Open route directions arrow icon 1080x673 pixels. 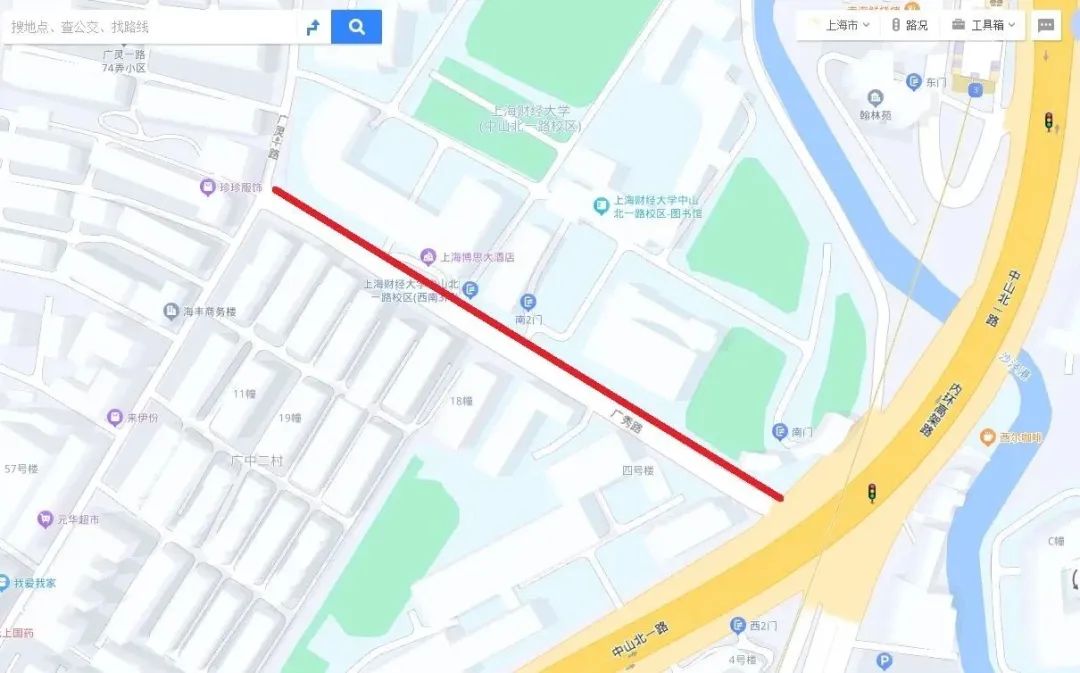[312, 27]
